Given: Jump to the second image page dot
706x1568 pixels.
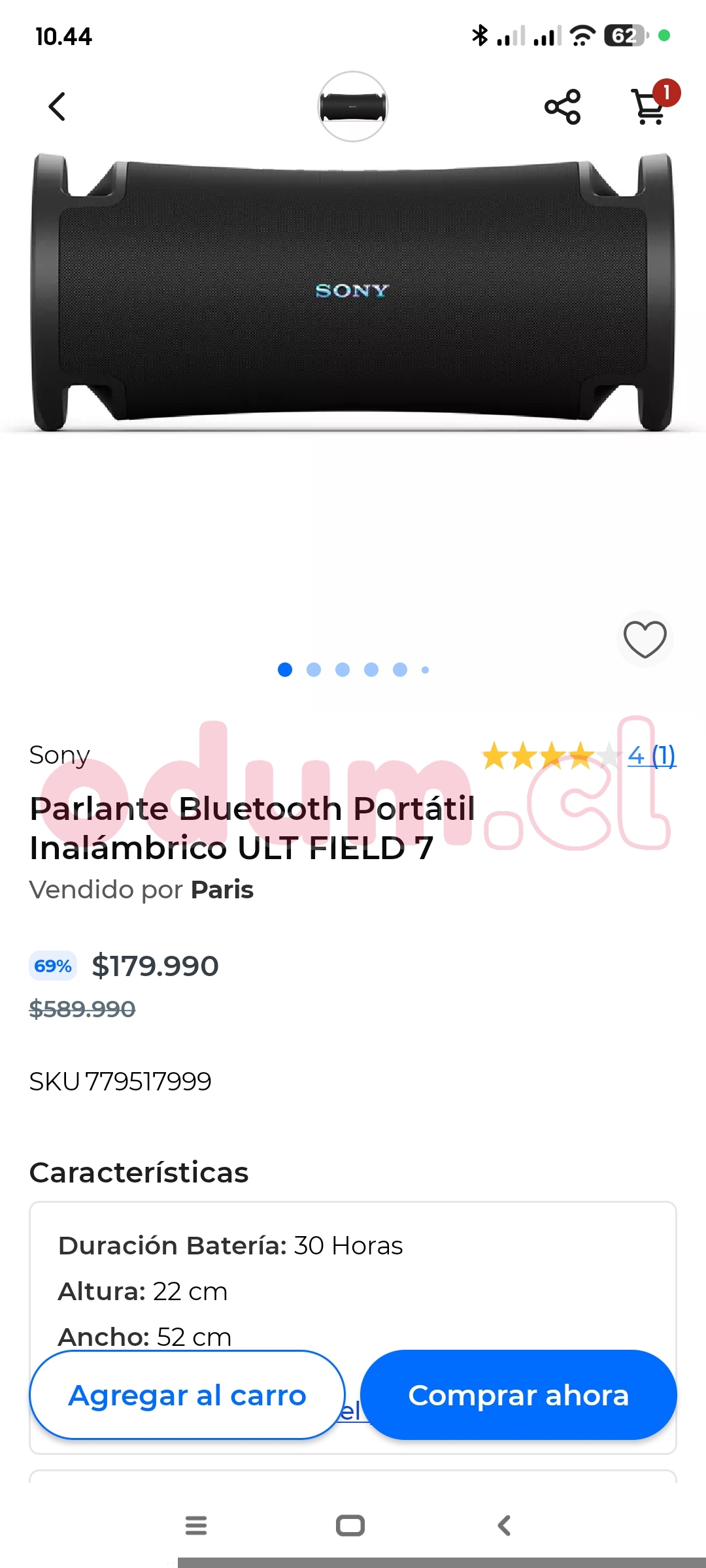Looking at the screenshot, I should [x=314, y=670].
